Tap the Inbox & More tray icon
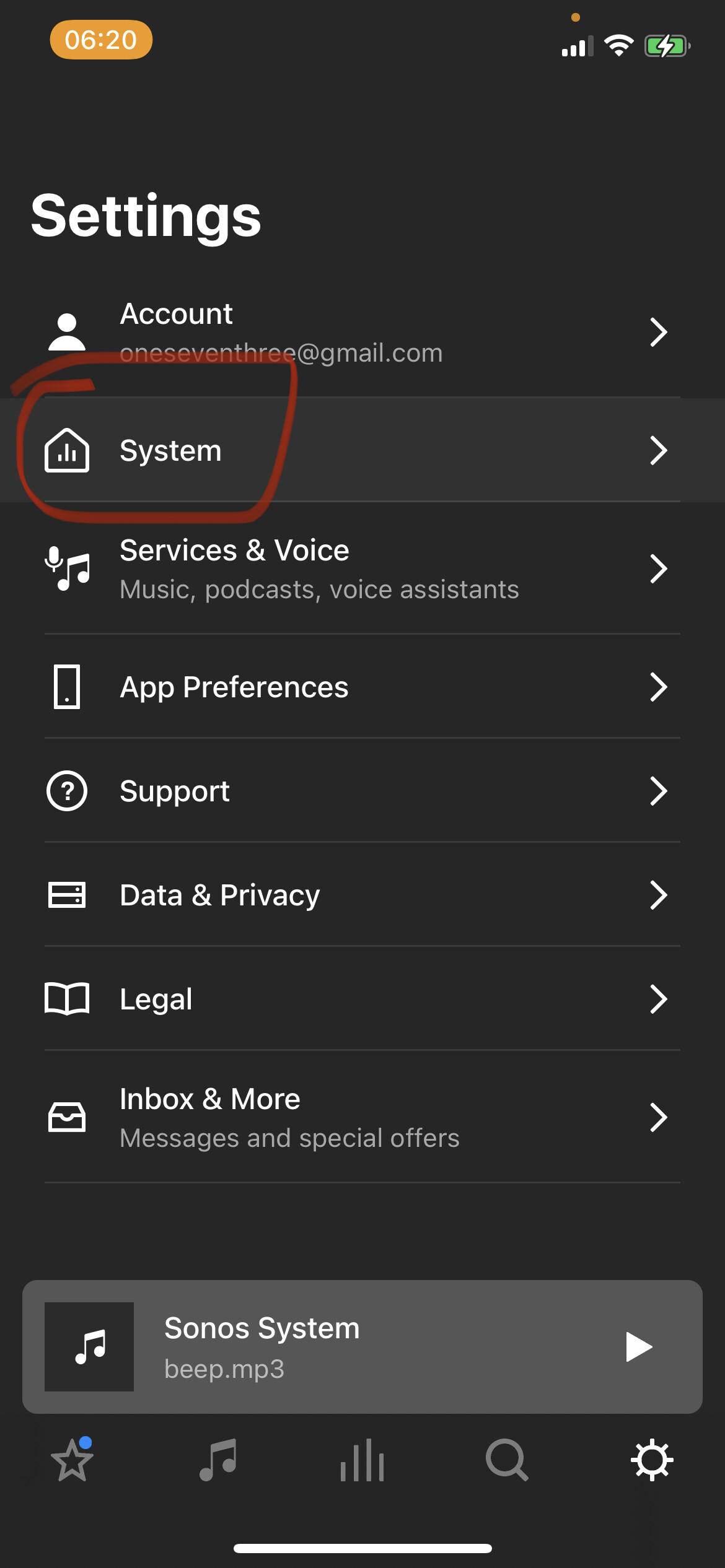 point(67,1117)
